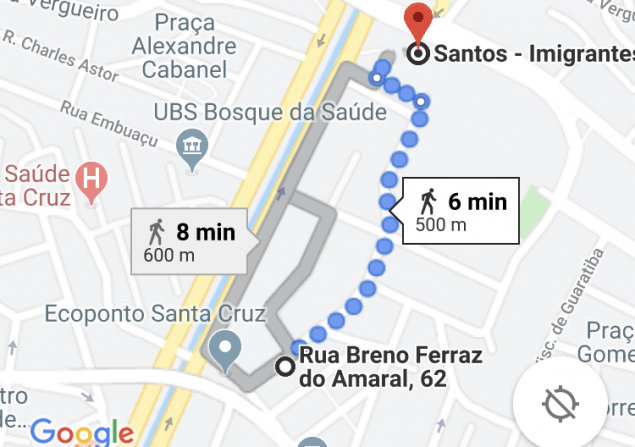Image resolution: width=635 pixels, height=447 pixels.
Task: Tap the Rua Breno Ferraz do Amaral origin point
Action: [285, 367]
